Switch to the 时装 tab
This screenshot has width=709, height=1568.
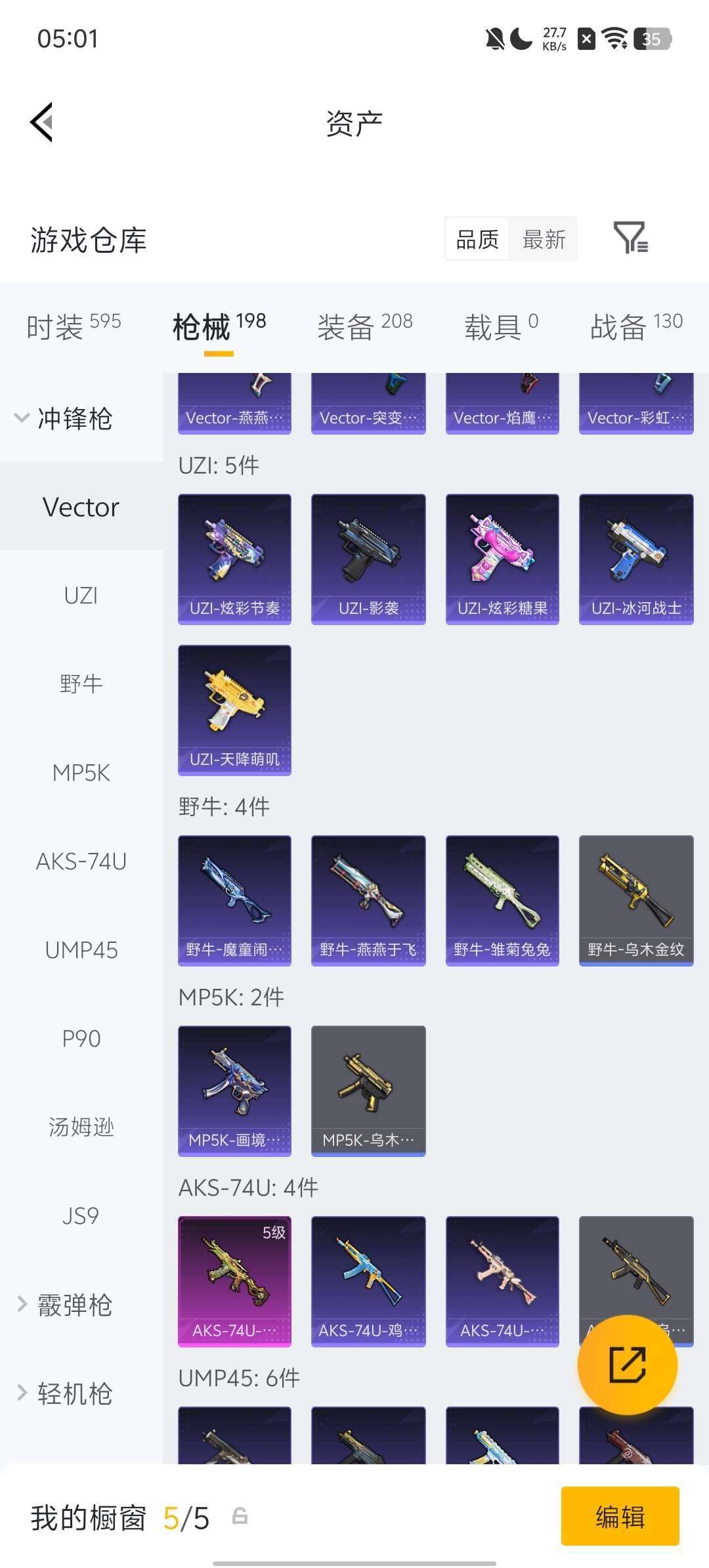74,326
